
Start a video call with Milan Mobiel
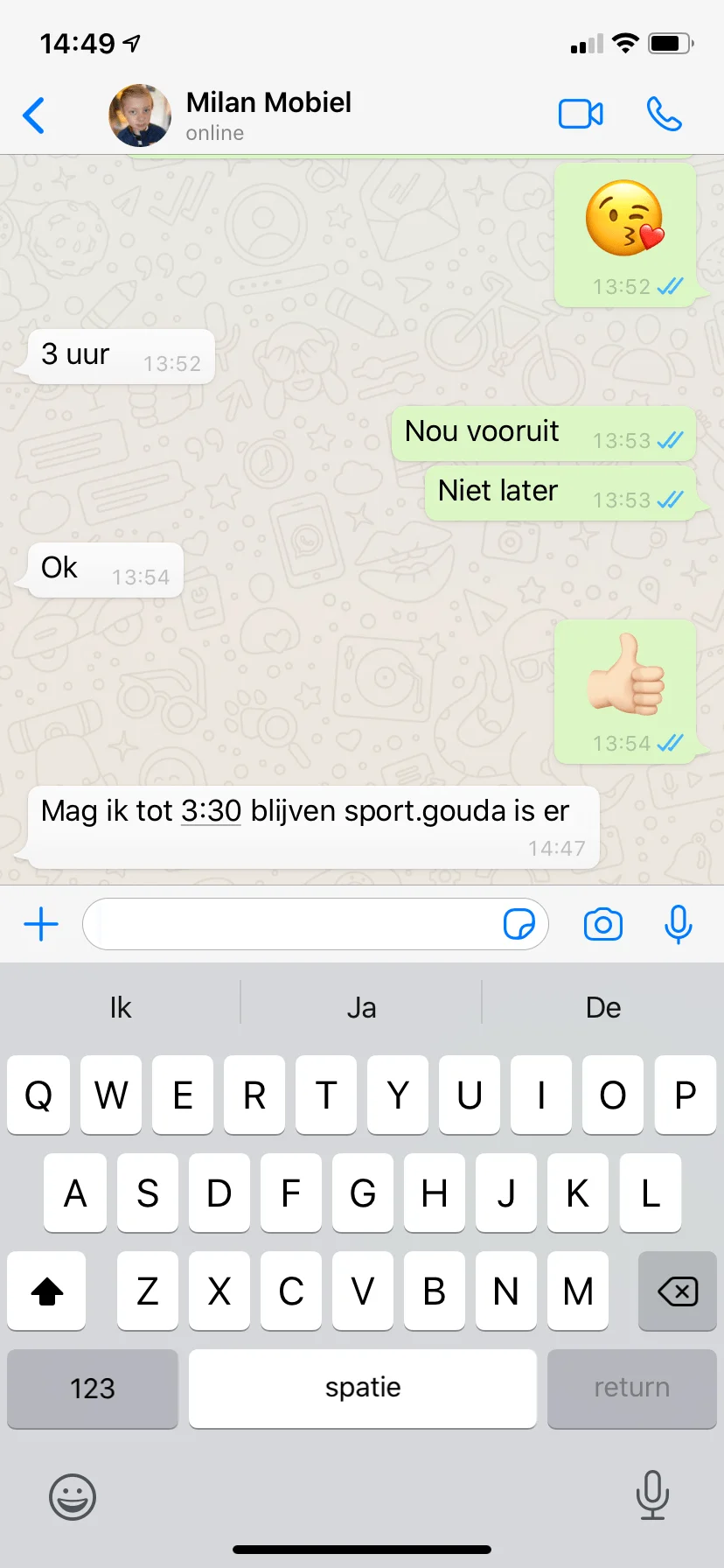(581, 115)
